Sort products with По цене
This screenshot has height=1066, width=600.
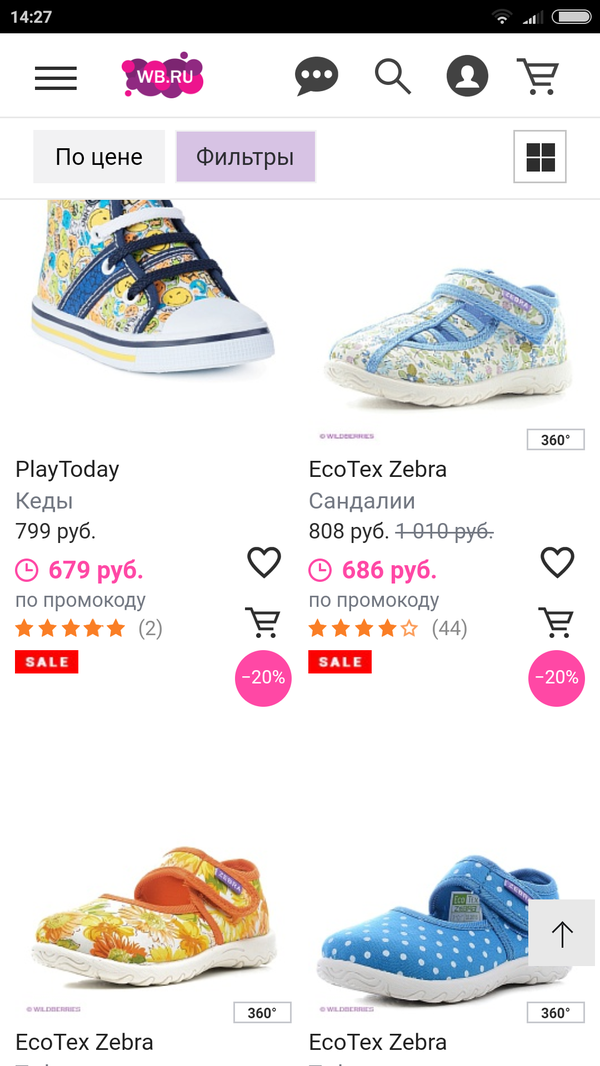[99, 157]
